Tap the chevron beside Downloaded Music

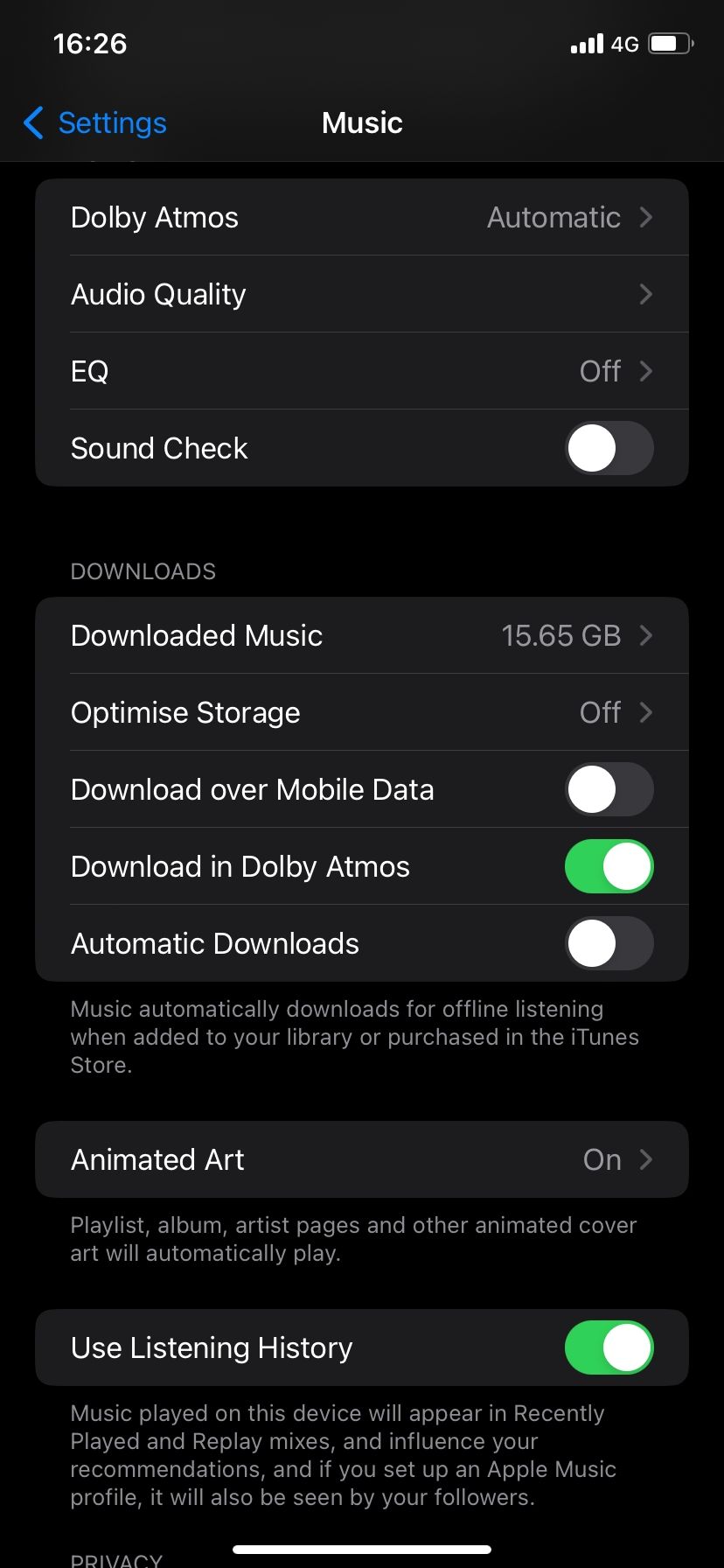pyautogui.click(x=645, y=635)
